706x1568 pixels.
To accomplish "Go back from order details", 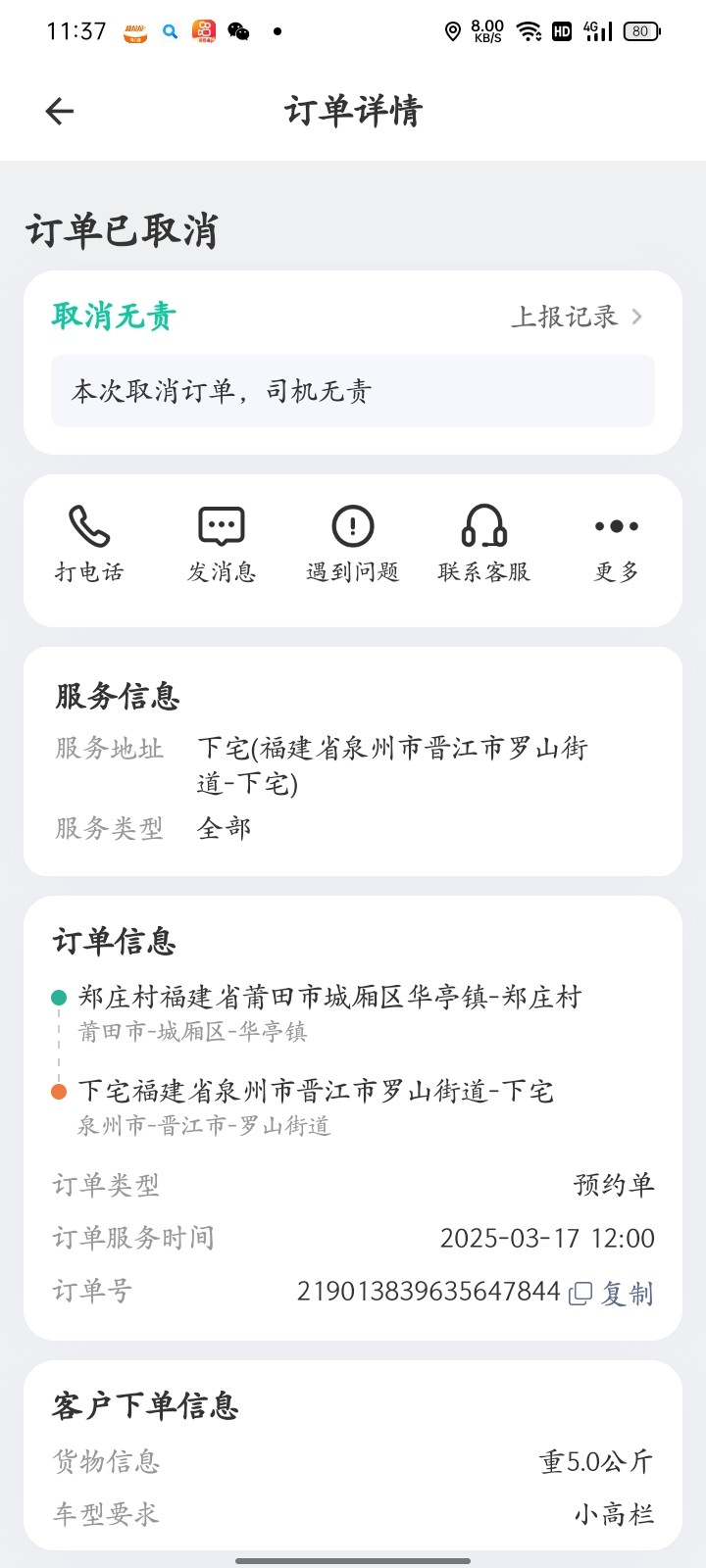I will (60, 112).
